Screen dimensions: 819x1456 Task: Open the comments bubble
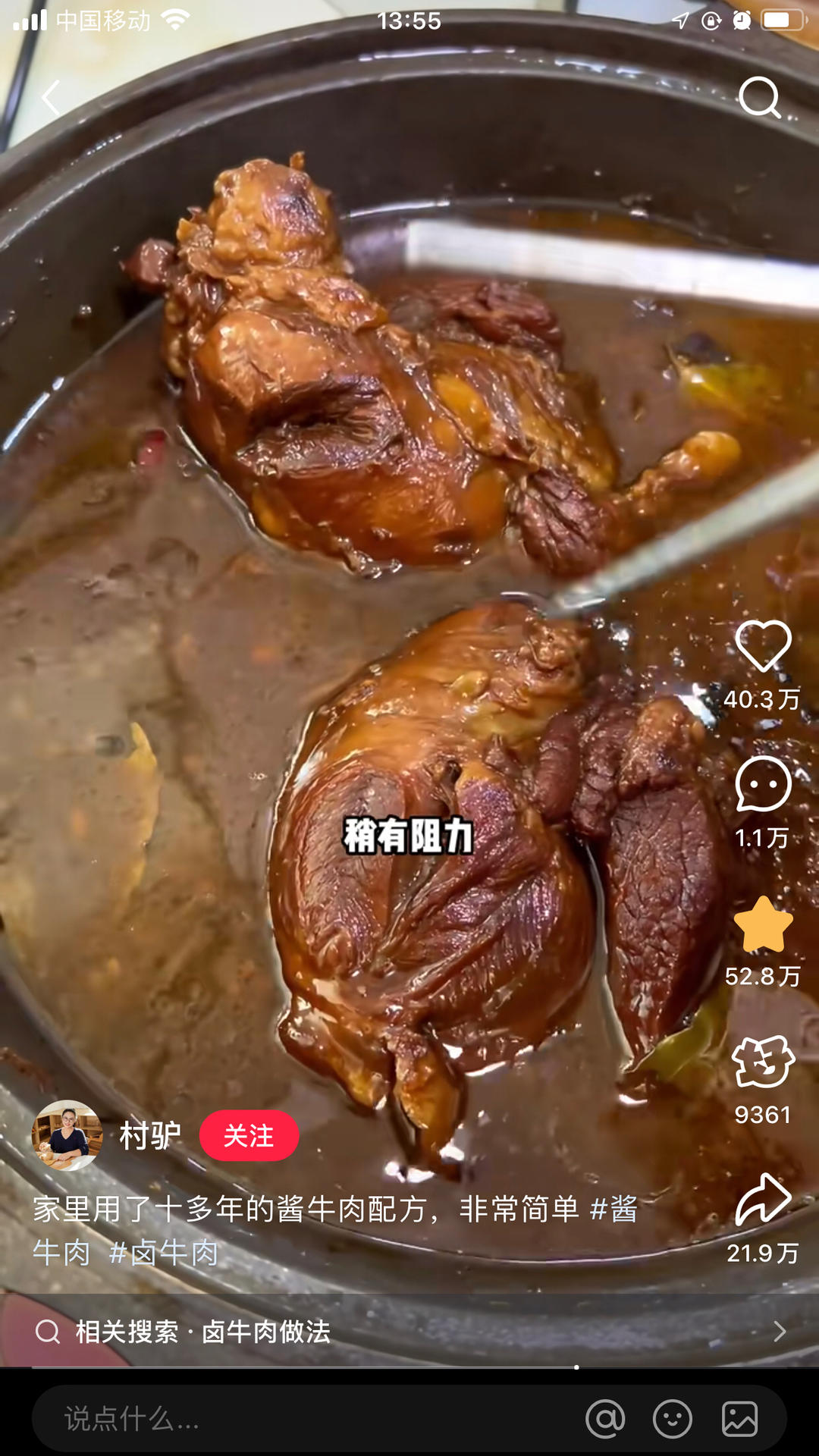click(x=763, y=784)
